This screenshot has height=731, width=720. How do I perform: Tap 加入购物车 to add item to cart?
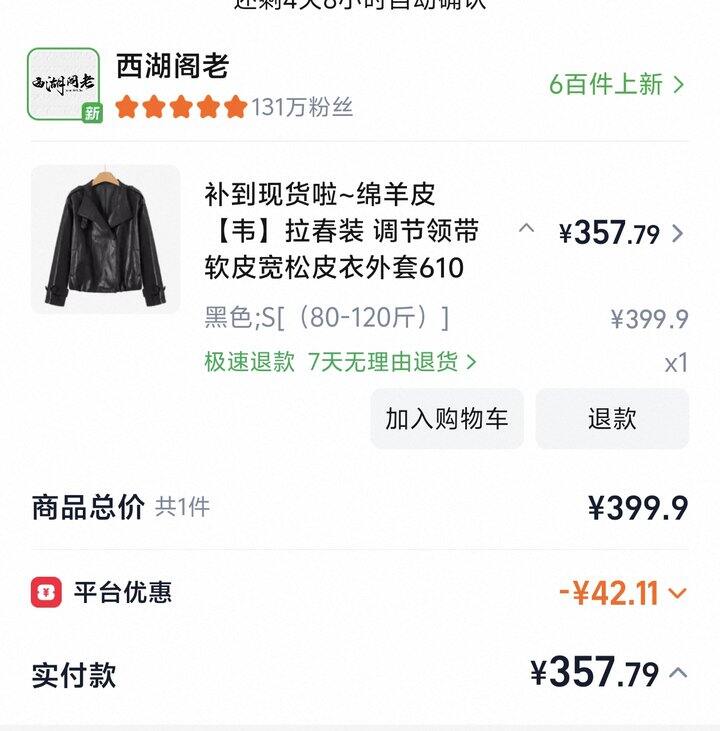447,418
